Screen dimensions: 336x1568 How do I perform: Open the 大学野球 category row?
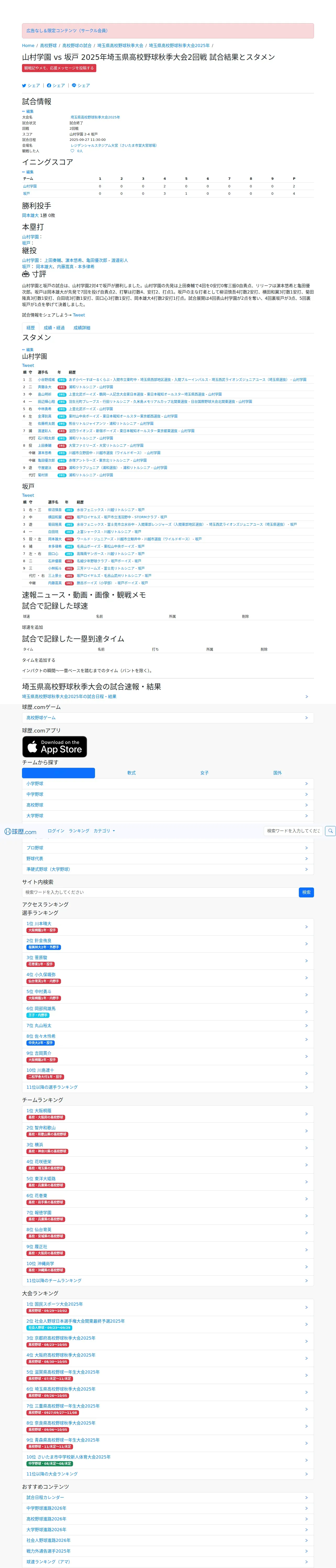pos(168,816)
